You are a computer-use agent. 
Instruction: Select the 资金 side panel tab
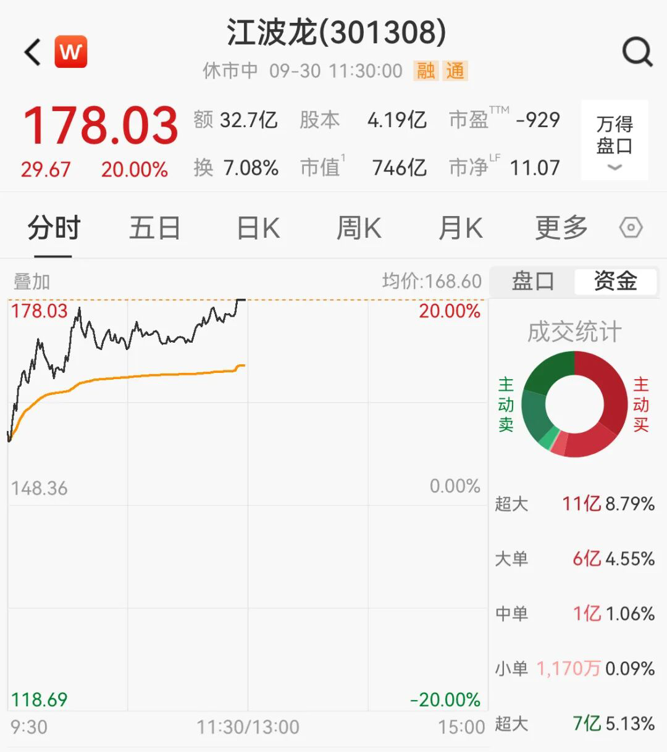615,281
